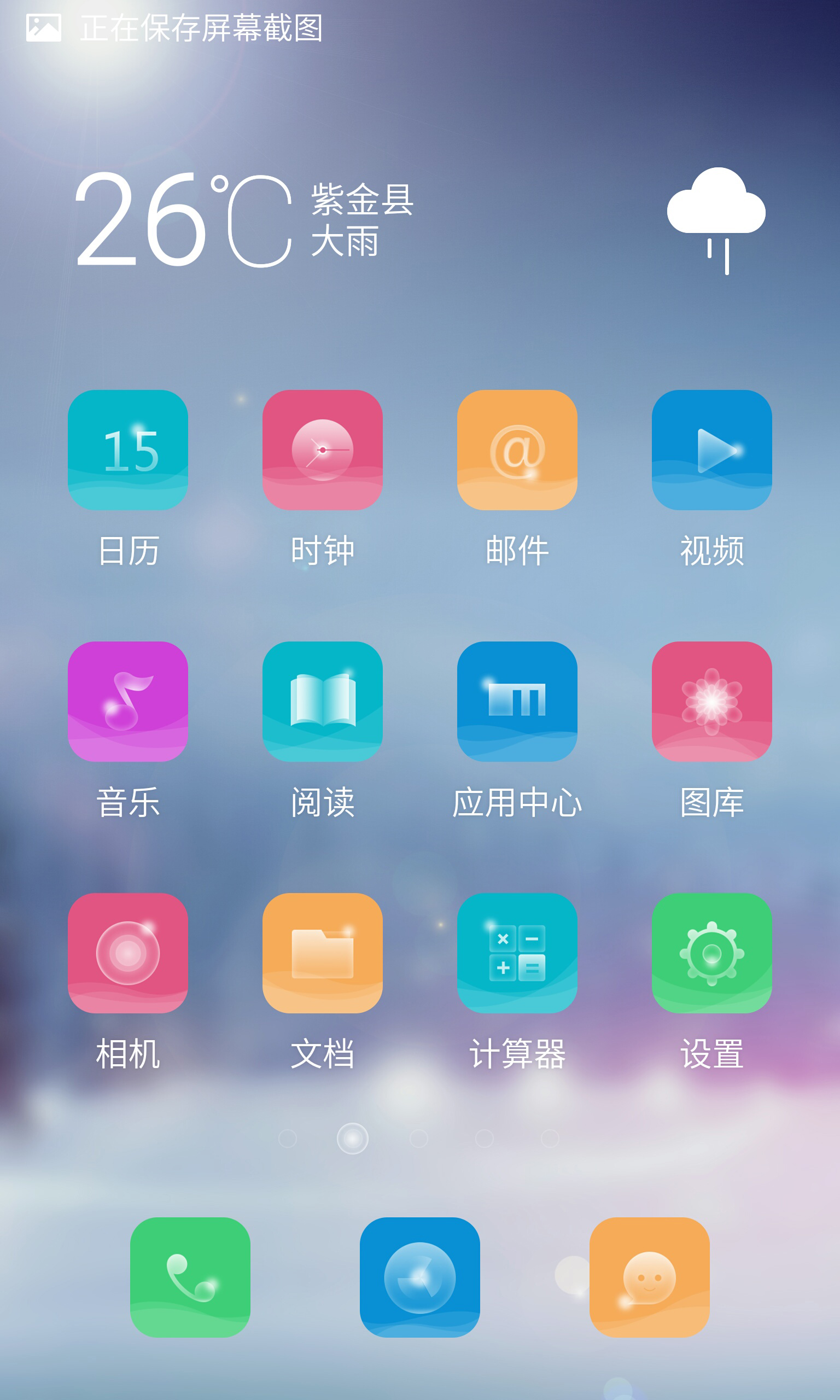Launch the 相机 camera app
The image size is (840, 1400).
[128, 953]
